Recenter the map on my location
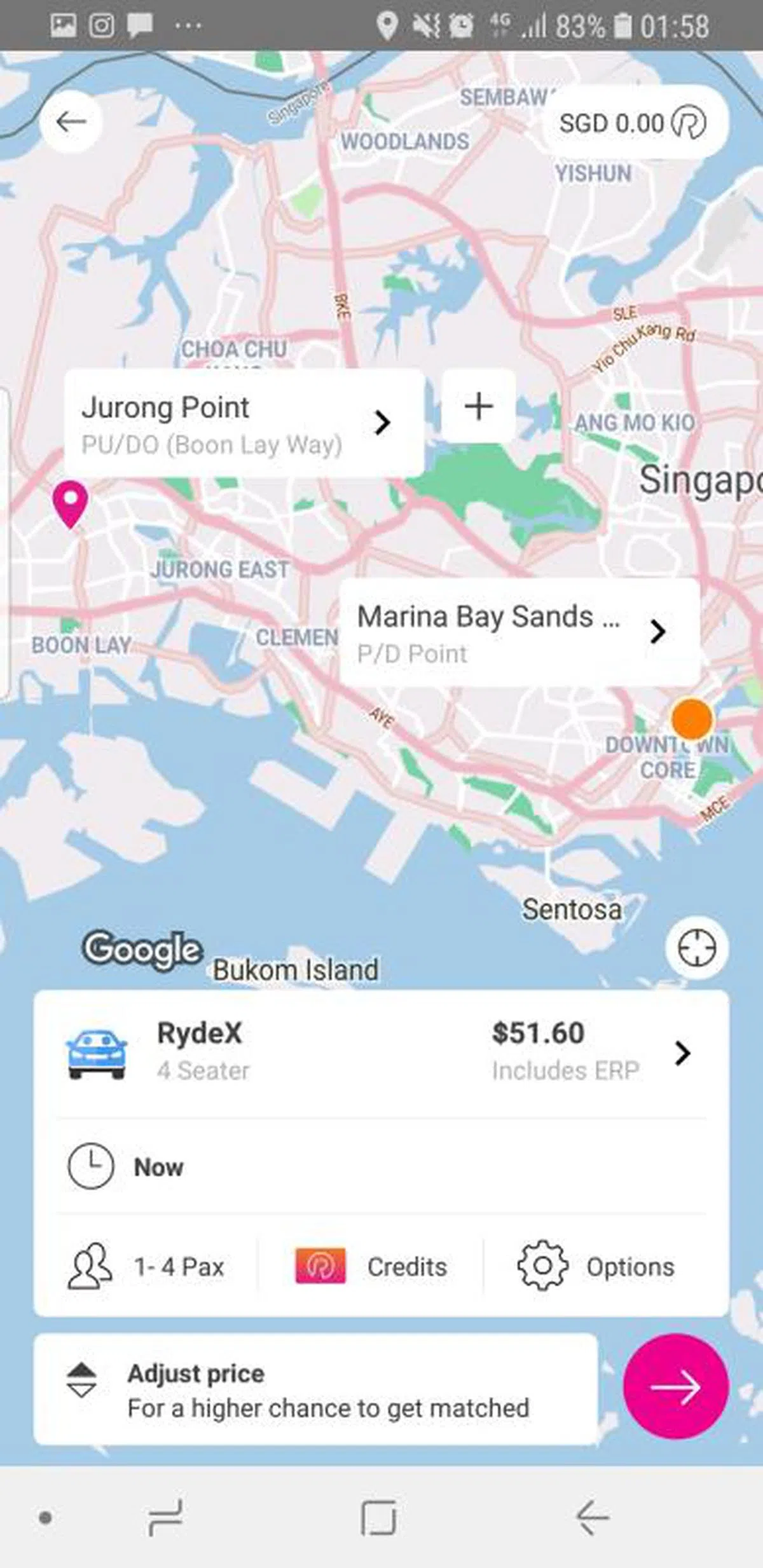Viewport: 763px width, 1568px height. pyautogui.click(x=697, y=948)
